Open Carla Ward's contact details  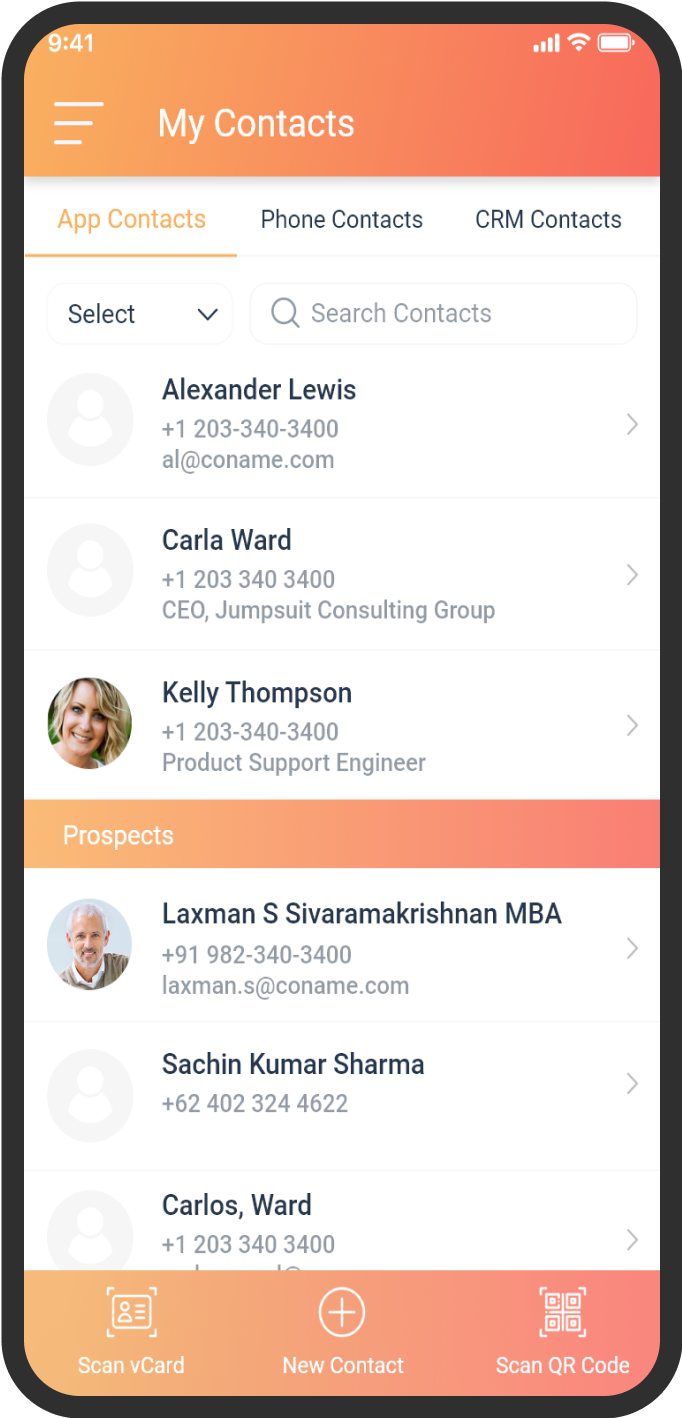[x=342, y=574]
